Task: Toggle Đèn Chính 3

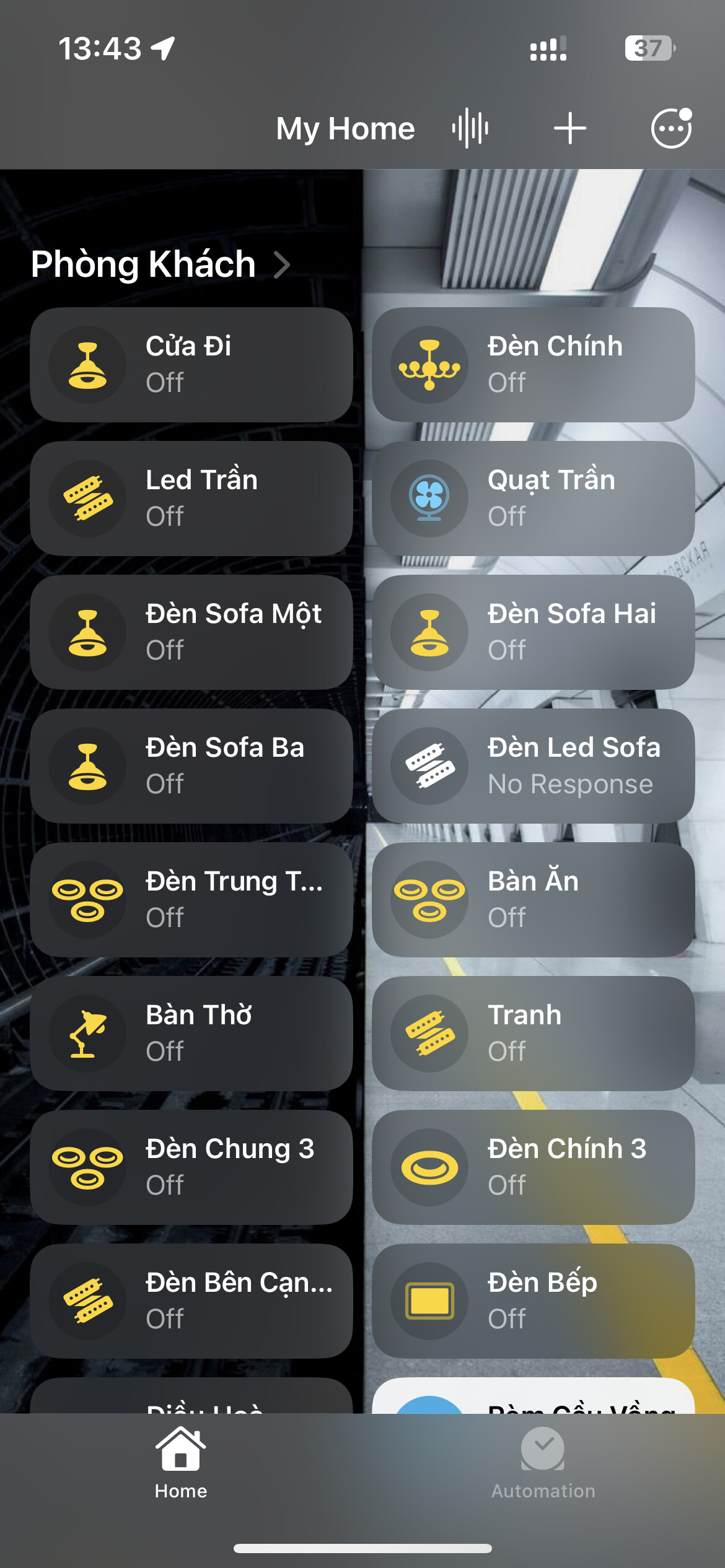Action: click(x=429, y=1167)
